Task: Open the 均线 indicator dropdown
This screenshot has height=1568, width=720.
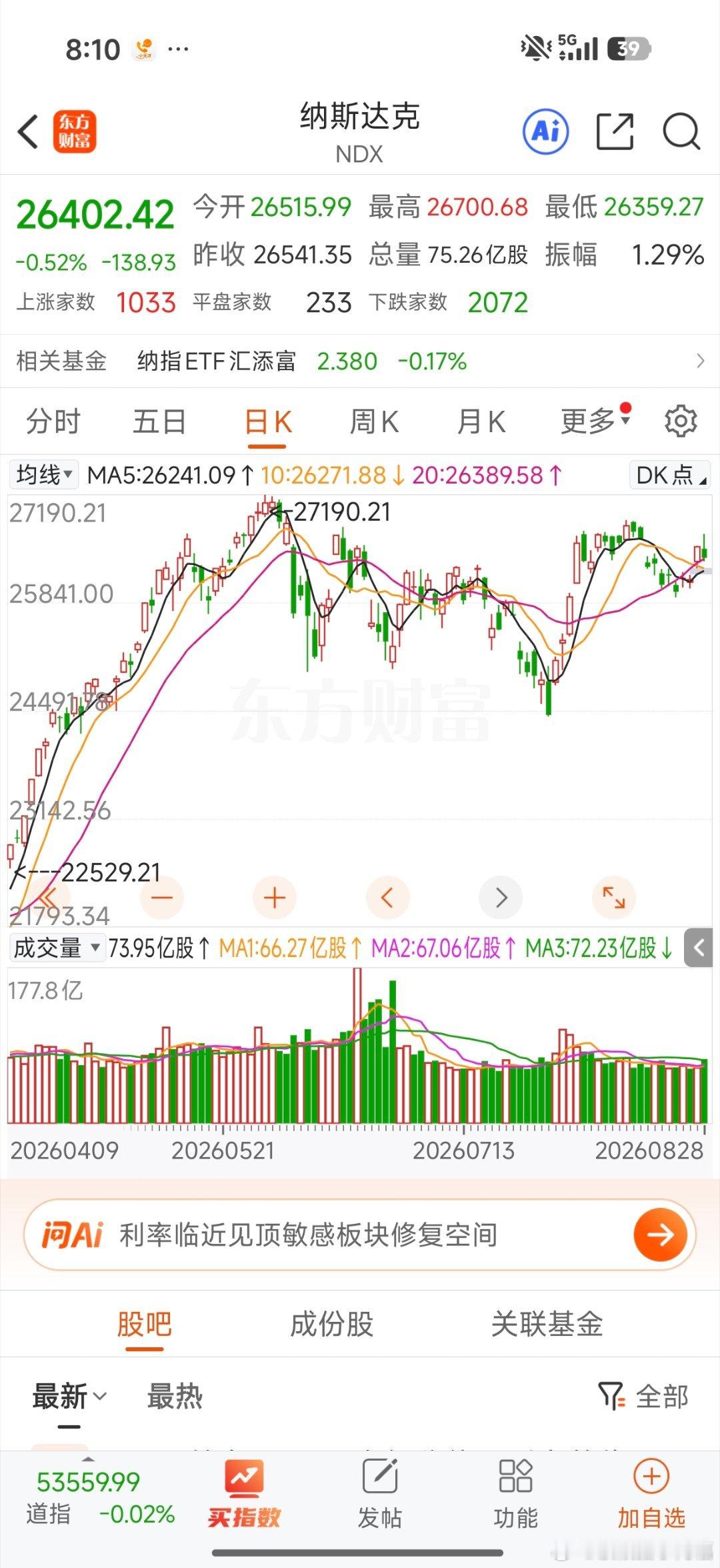Action: tap(44, 475)
